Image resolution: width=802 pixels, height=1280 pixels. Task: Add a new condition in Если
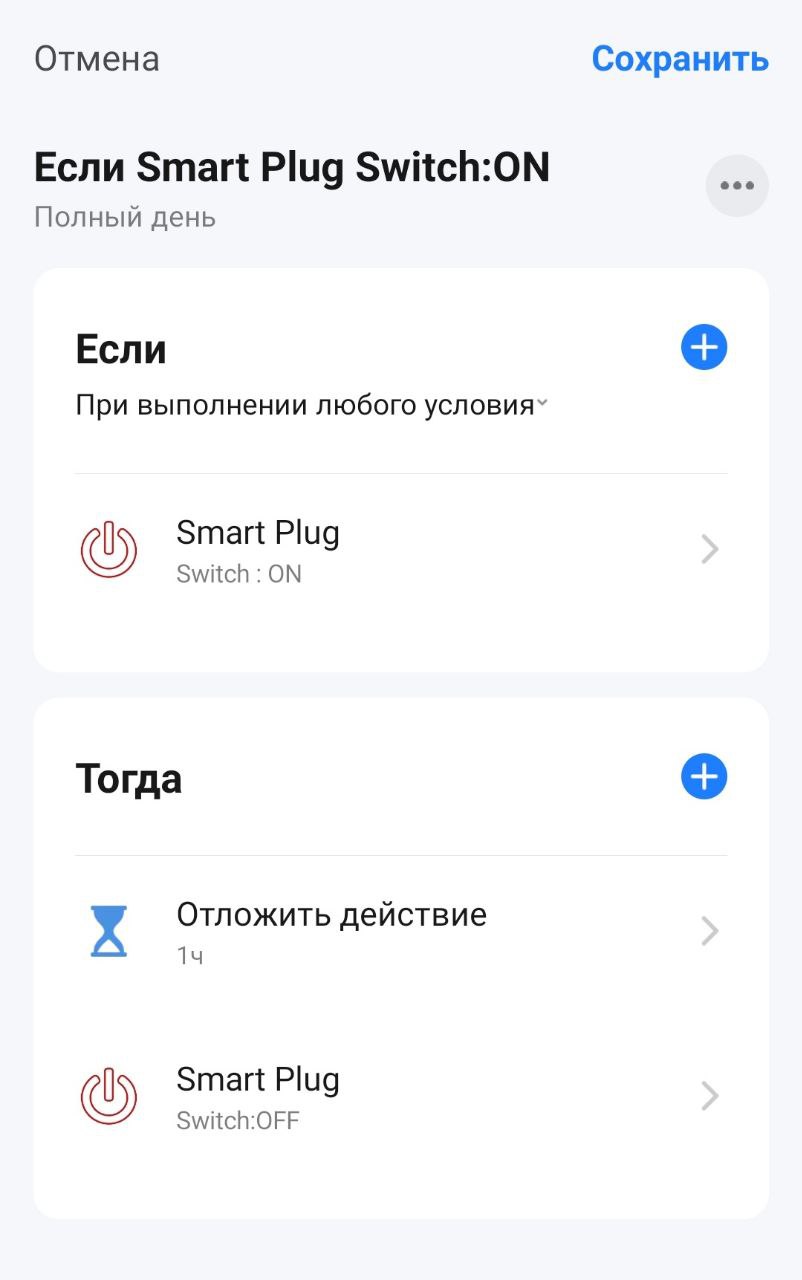(704, 348)
